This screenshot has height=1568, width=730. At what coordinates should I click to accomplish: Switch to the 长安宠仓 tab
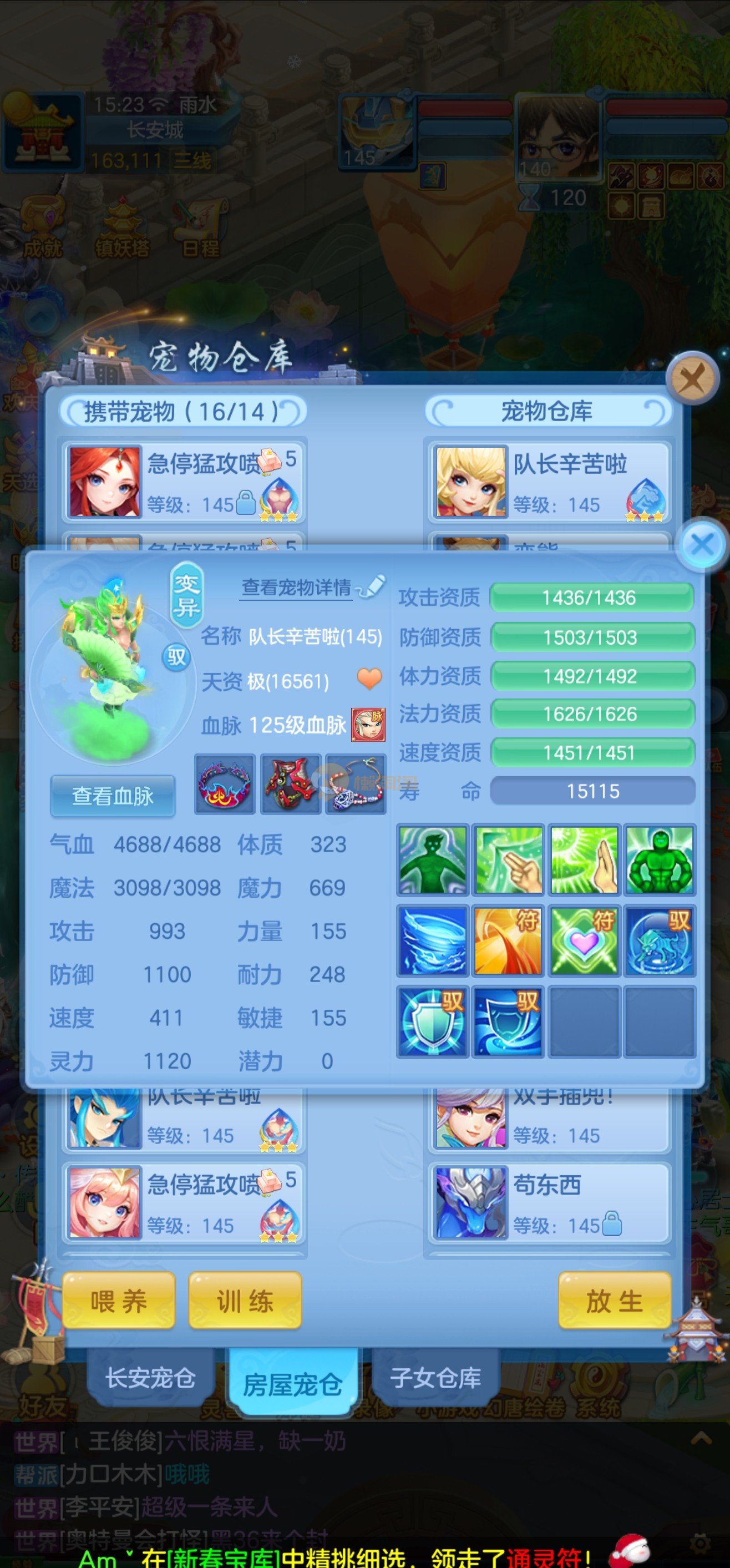[x=150, y=1378]
